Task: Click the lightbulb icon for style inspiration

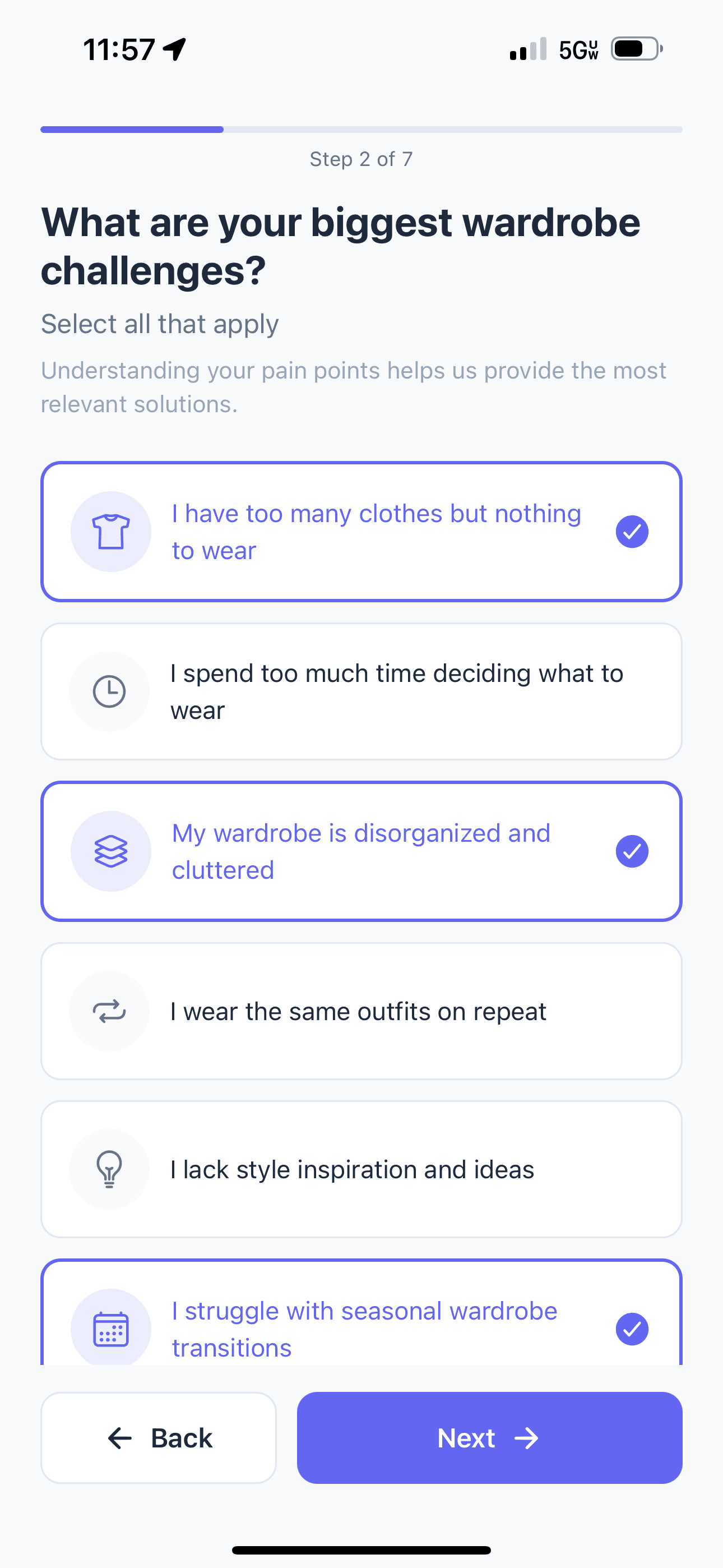Action: click(x=109, y=1169)
